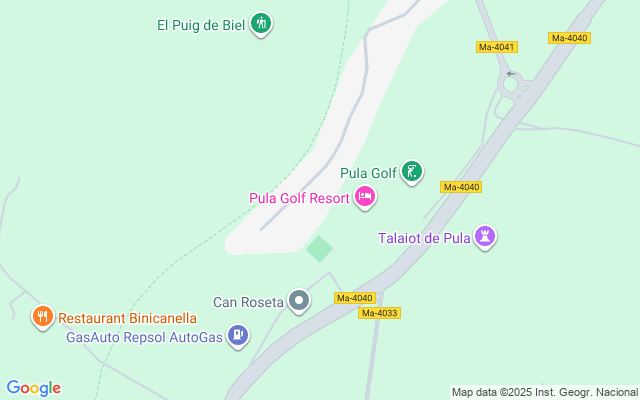Open Pula Golf Resort hotel marker
The width and height of the screenshot is (640, 400).
point(365,198)
